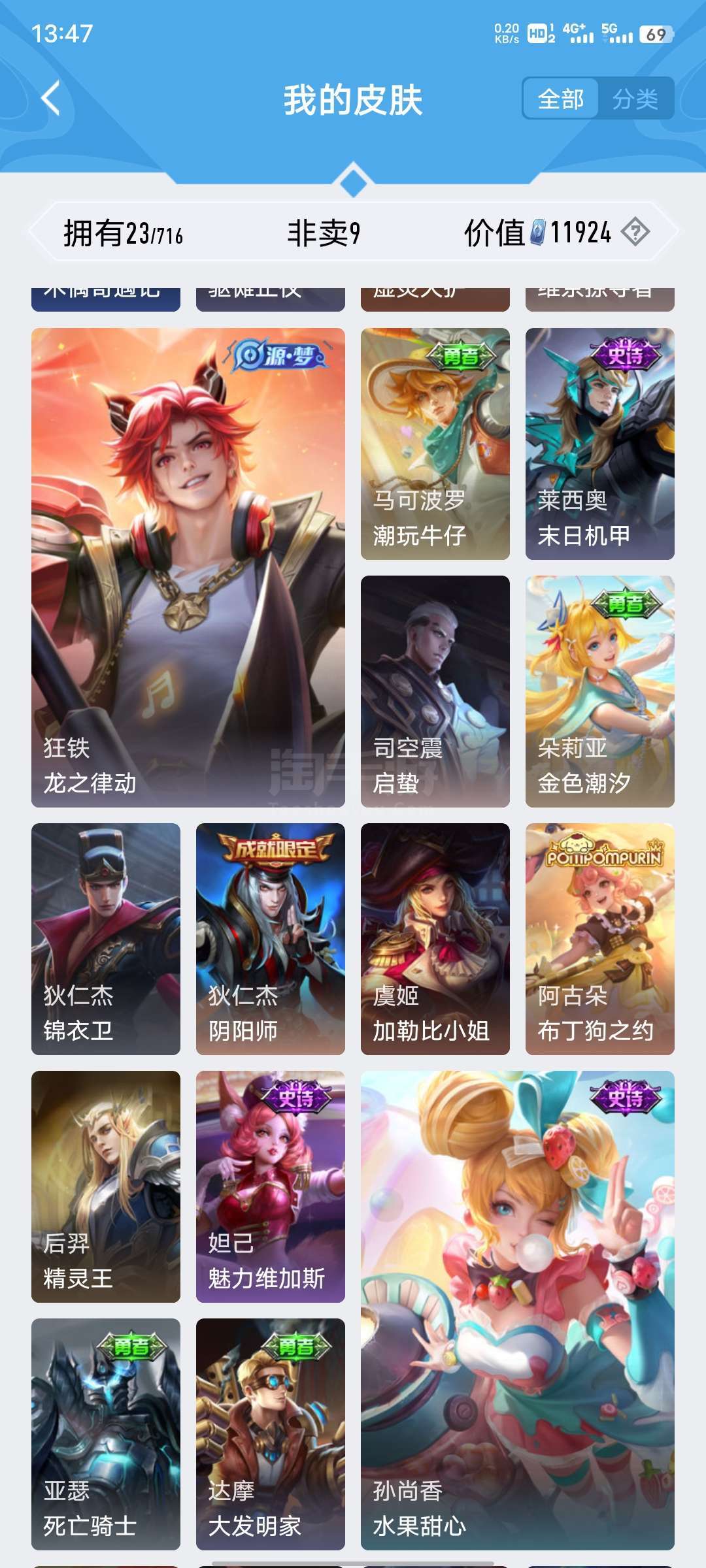Tap 妲己 魅力维加斯 skin card
Viewport: 706px width, 1568px height.
point(271,1186)
